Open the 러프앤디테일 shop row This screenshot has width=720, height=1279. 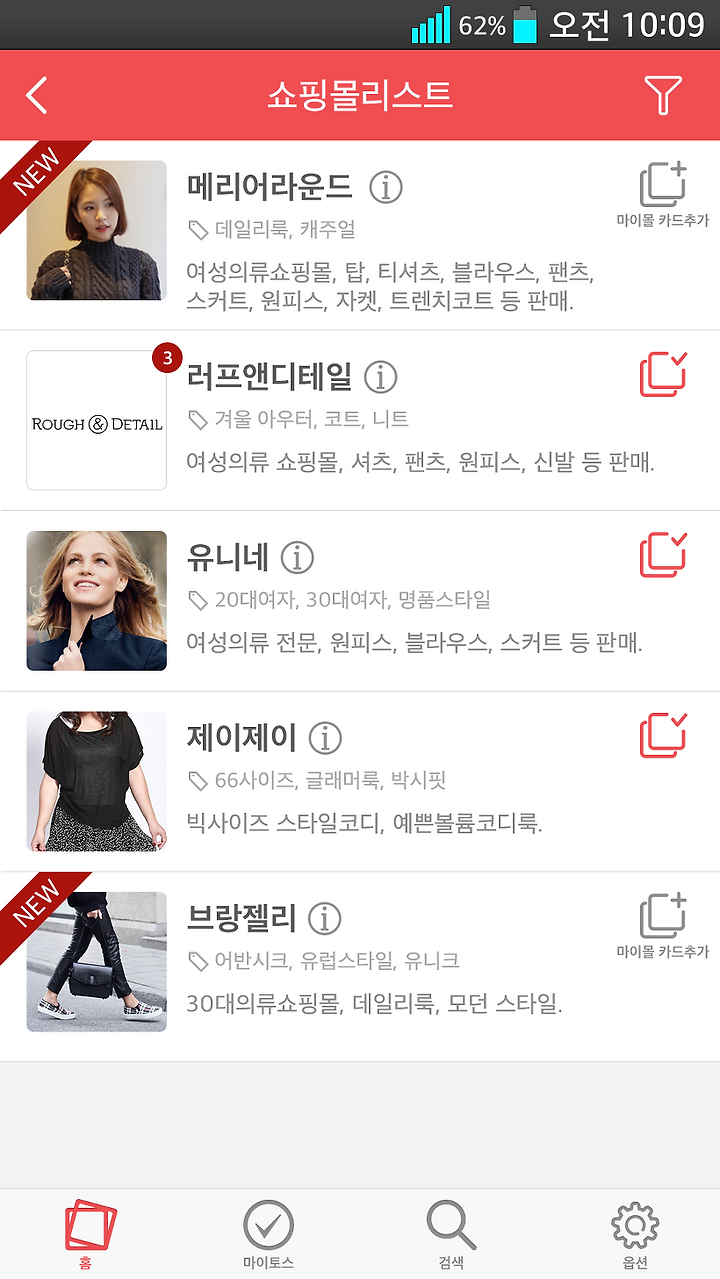tap(360, 421)
